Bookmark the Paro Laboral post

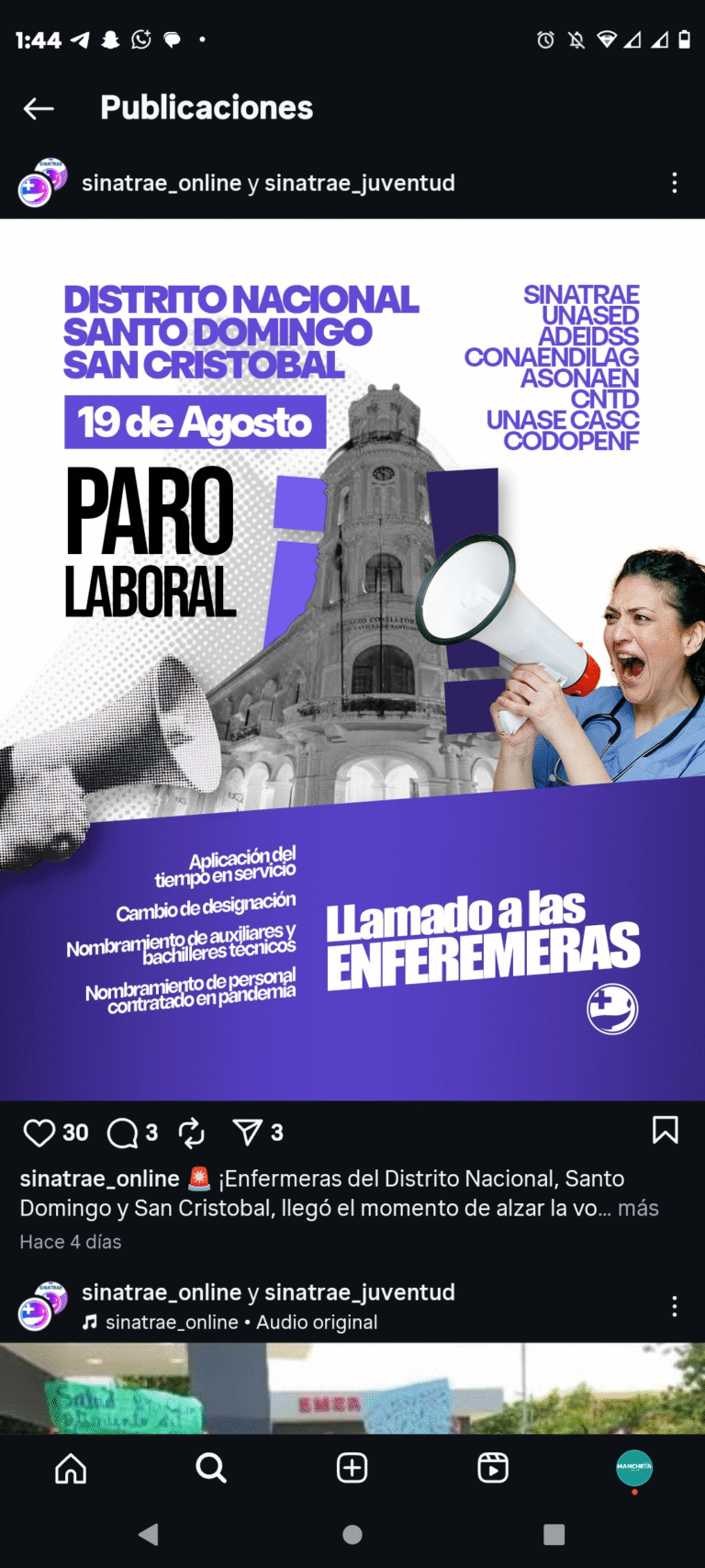pyautogui.click(x=665, y=1131)
